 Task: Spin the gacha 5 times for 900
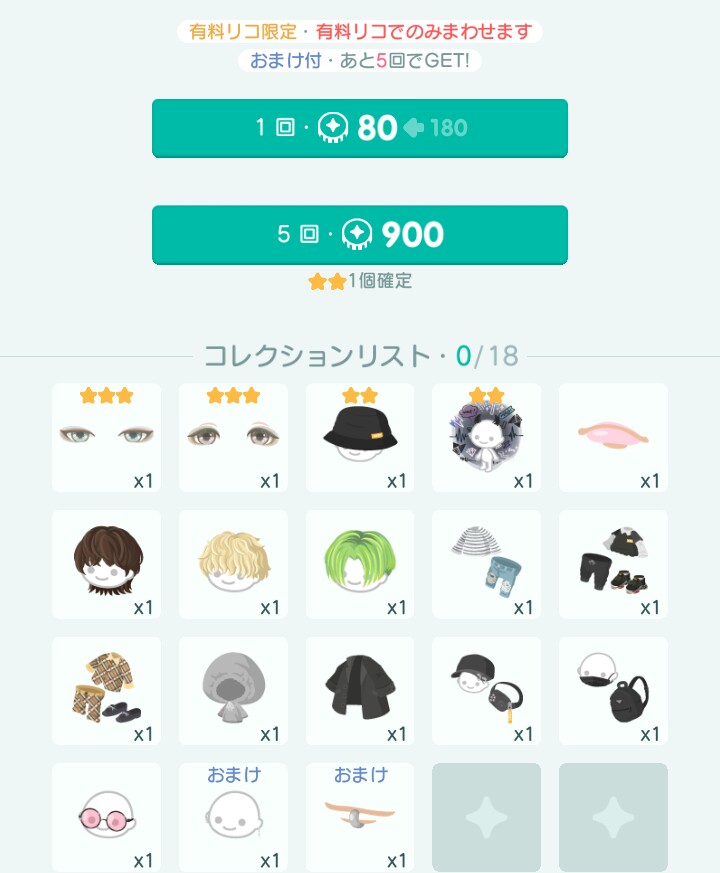tap(360, 234)
